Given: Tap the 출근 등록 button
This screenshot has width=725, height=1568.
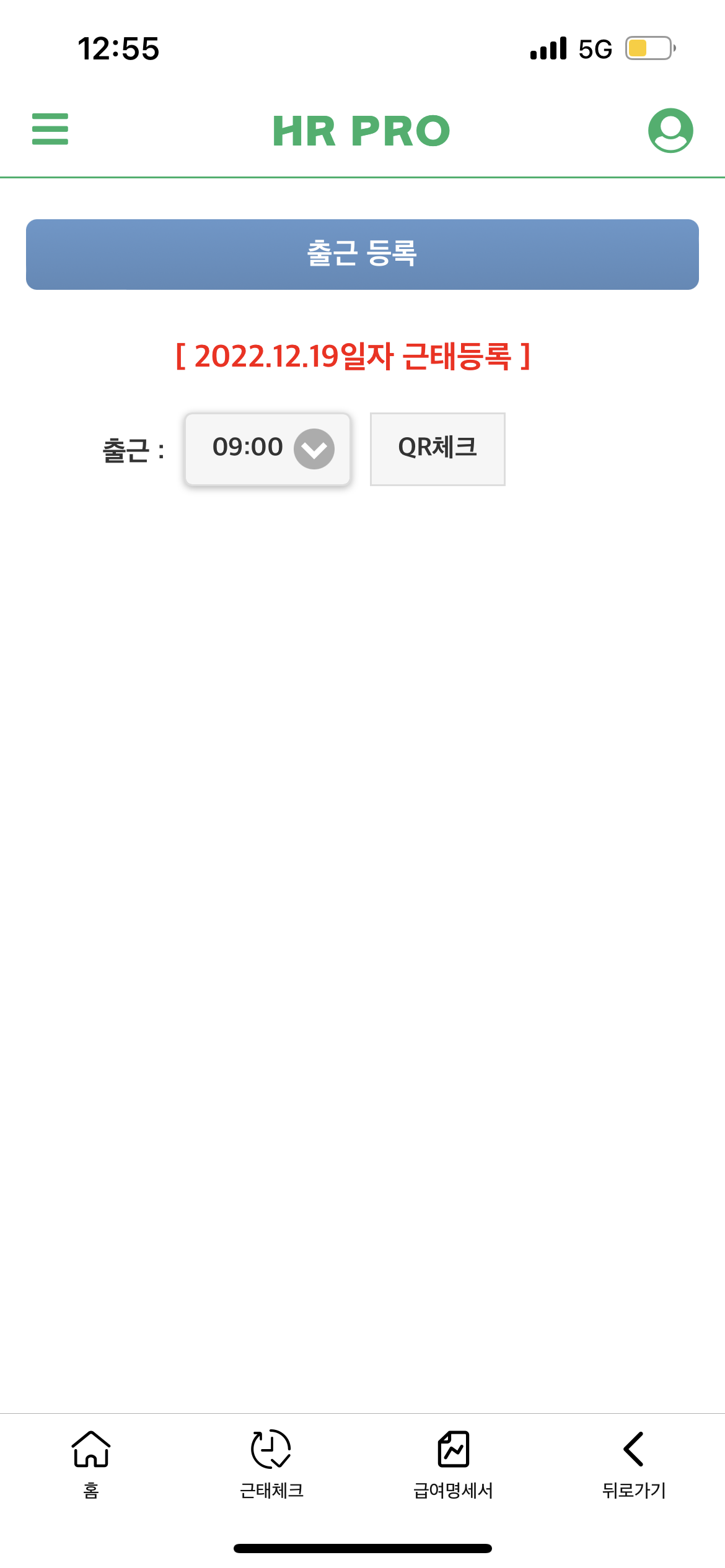Looking at the screenshot, I should coord(362,255).
